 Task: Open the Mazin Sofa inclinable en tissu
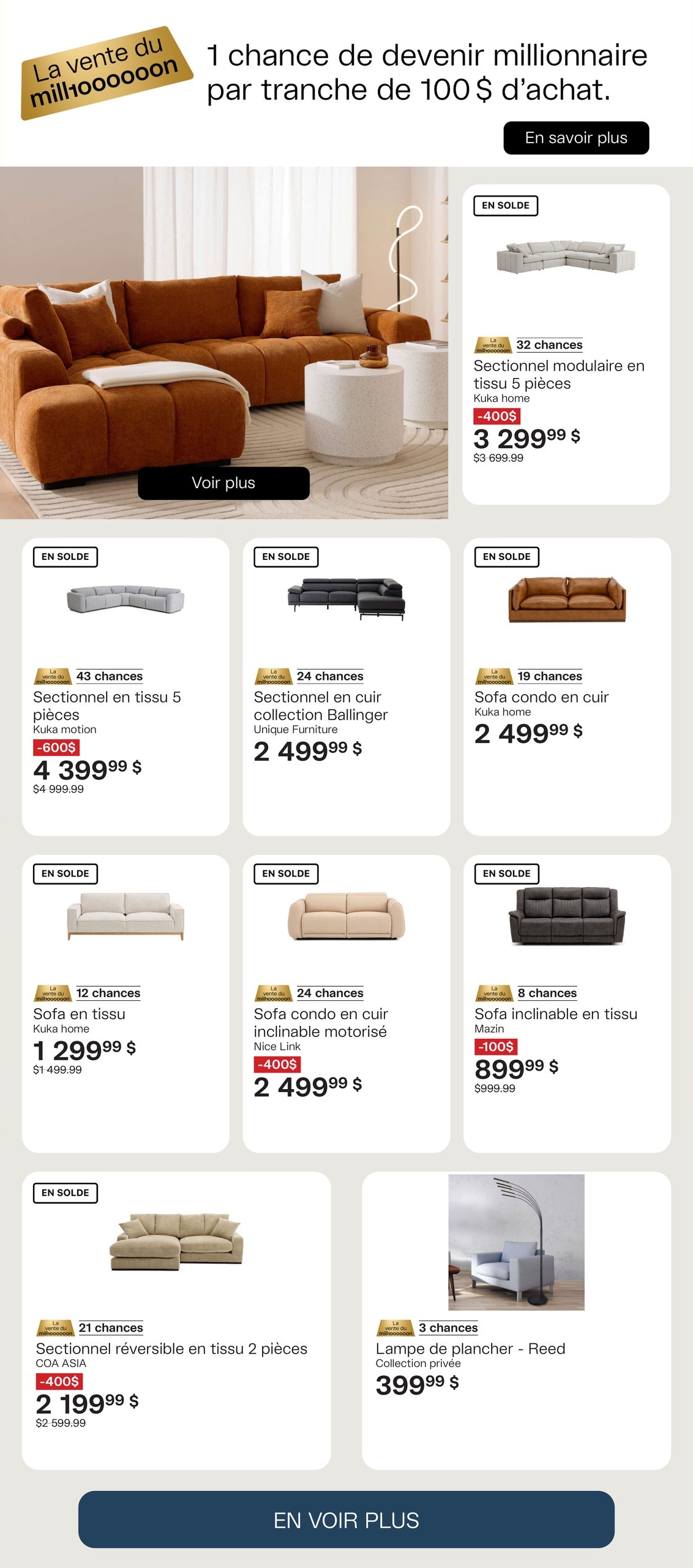tap(555, 1014)
